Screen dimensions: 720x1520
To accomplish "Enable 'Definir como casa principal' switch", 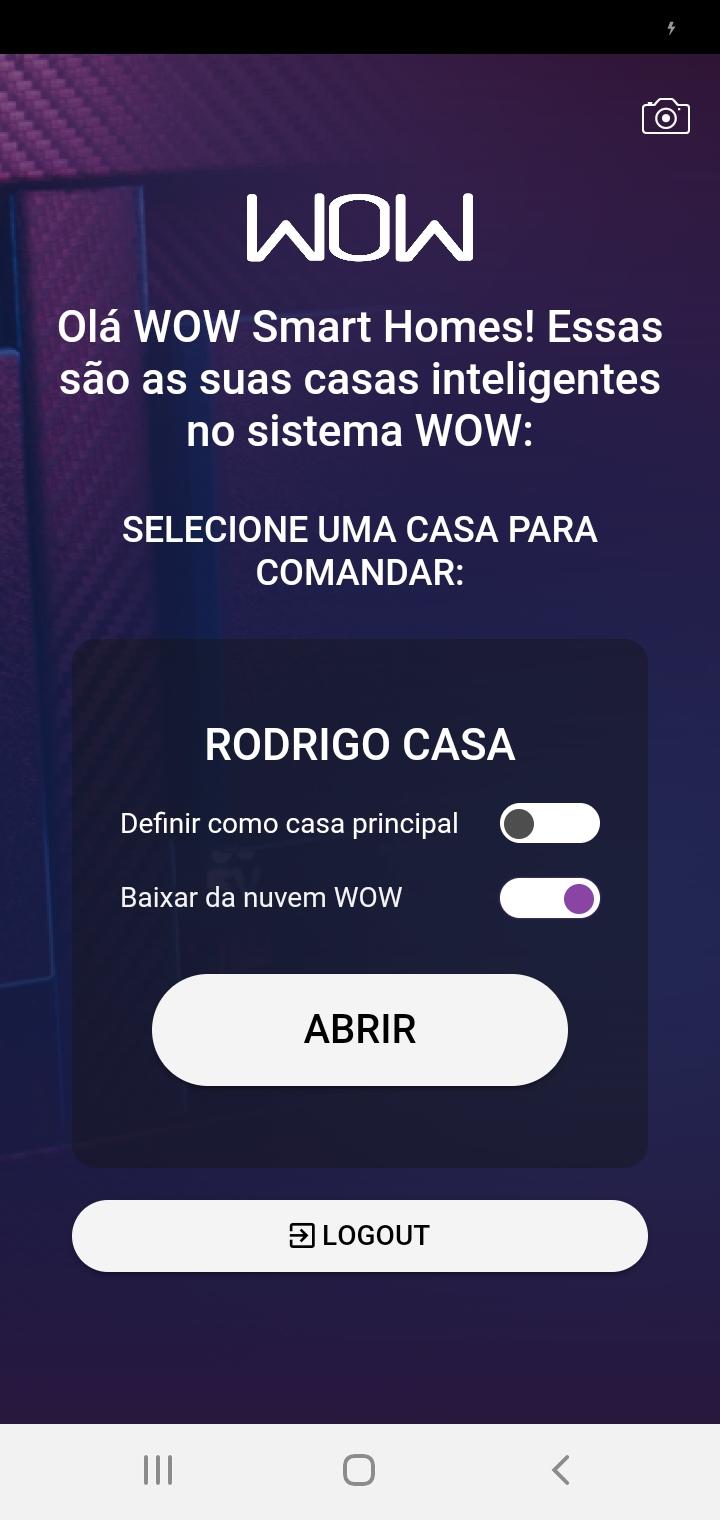I will pyautogui.click(x=549, y=824).
